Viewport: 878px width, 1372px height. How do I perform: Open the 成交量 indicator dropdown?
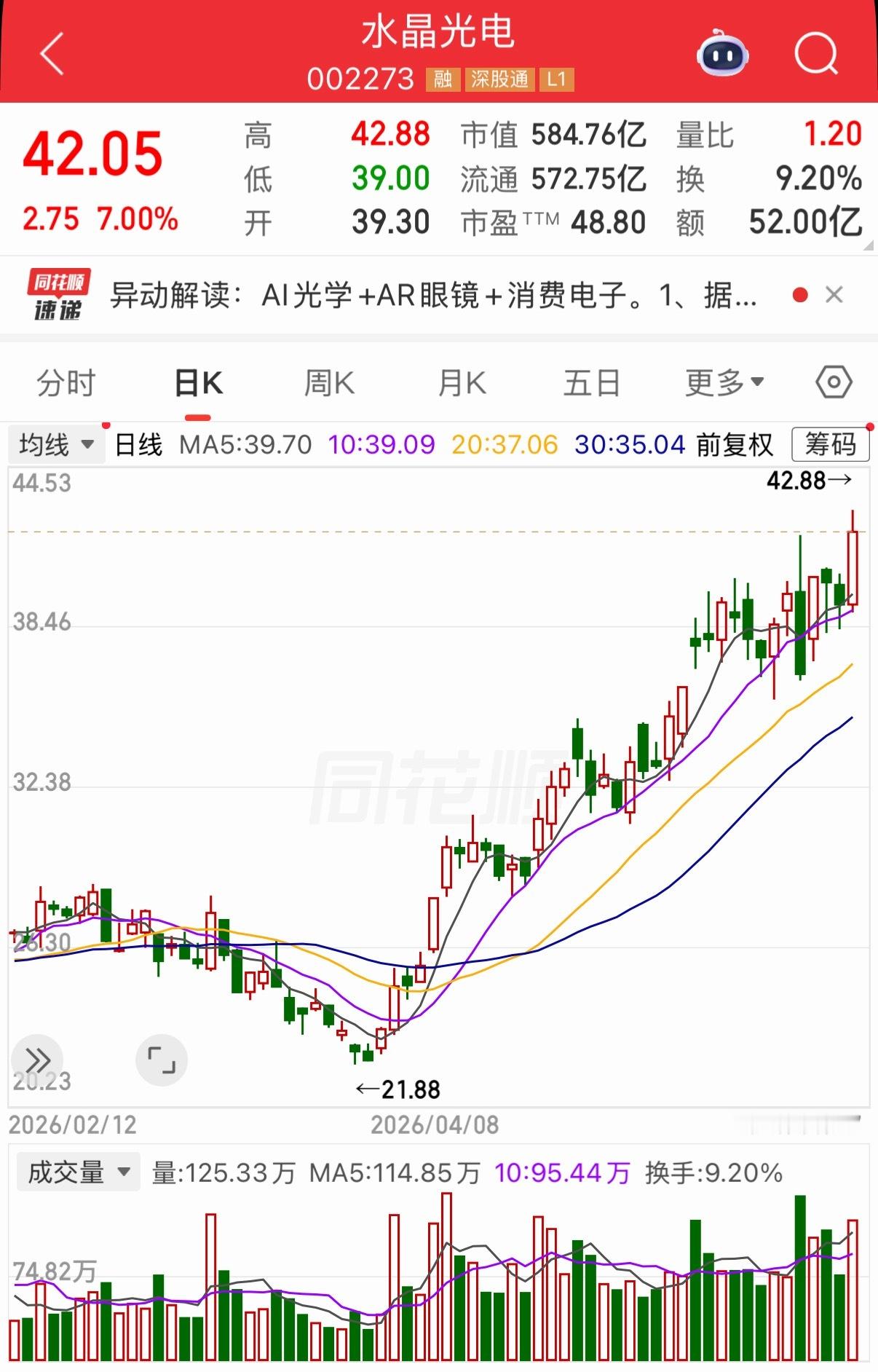78,1172
